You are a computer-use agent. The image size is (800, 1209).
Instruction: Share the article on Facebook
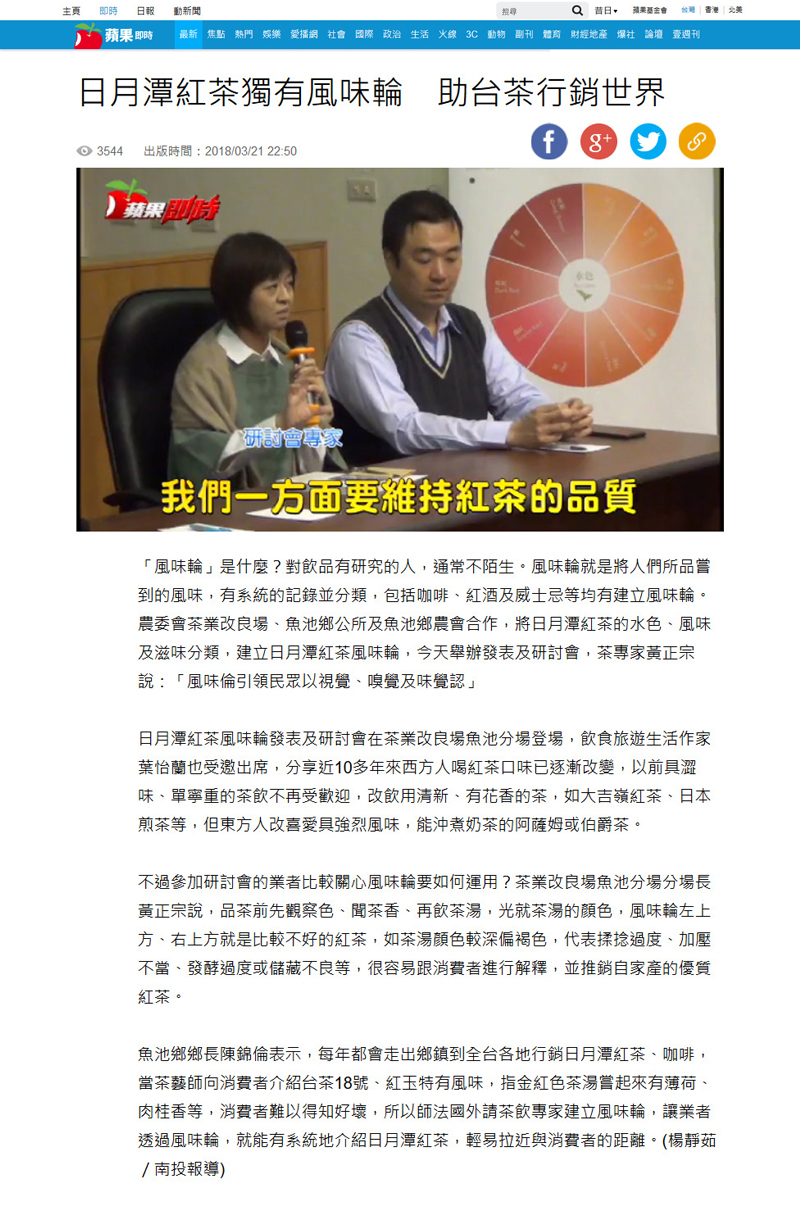click(549, 142)
